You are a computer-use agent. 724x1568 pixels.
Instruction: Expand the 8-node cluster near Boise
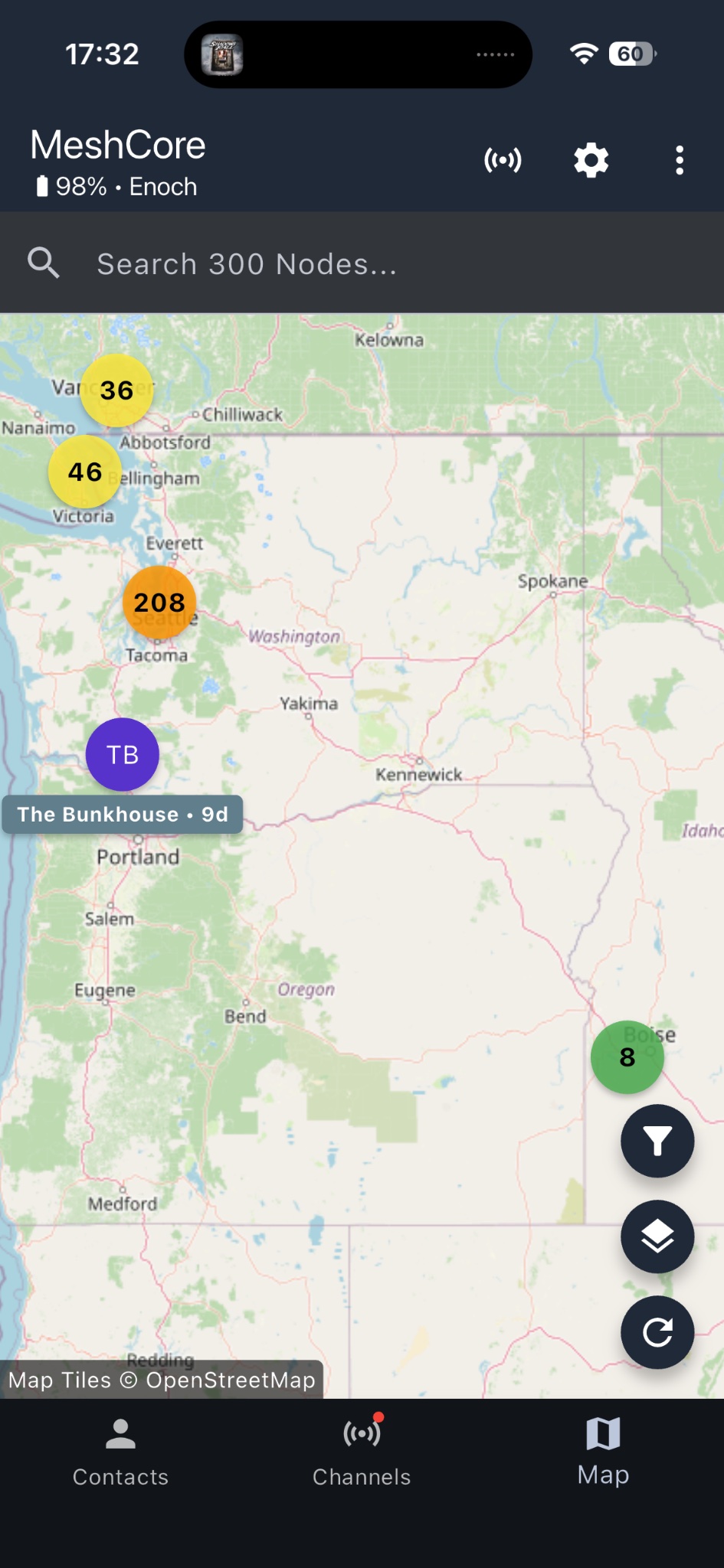627,1057
